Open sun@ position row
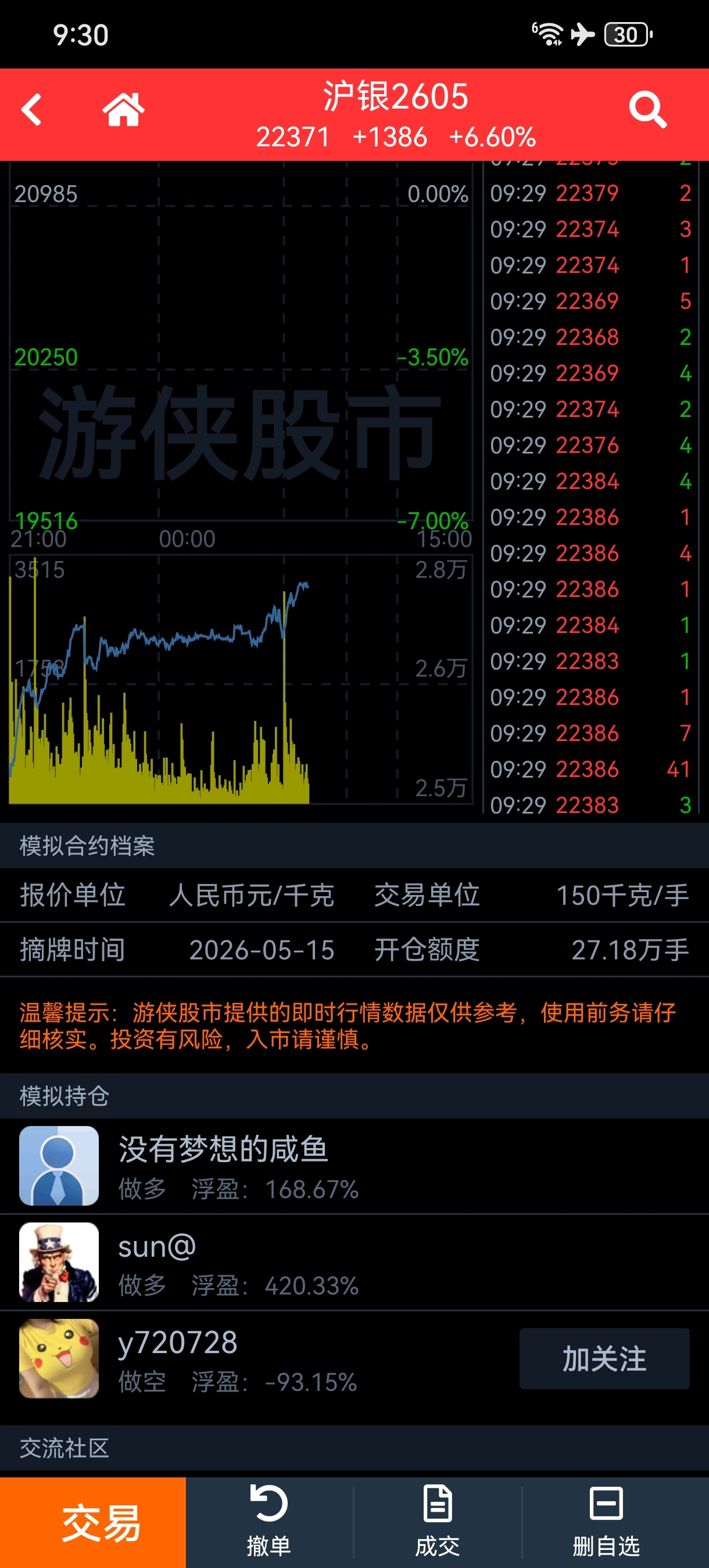Image resolution: width=709 pixels, height=1568 pixels. coord(305,1263)
